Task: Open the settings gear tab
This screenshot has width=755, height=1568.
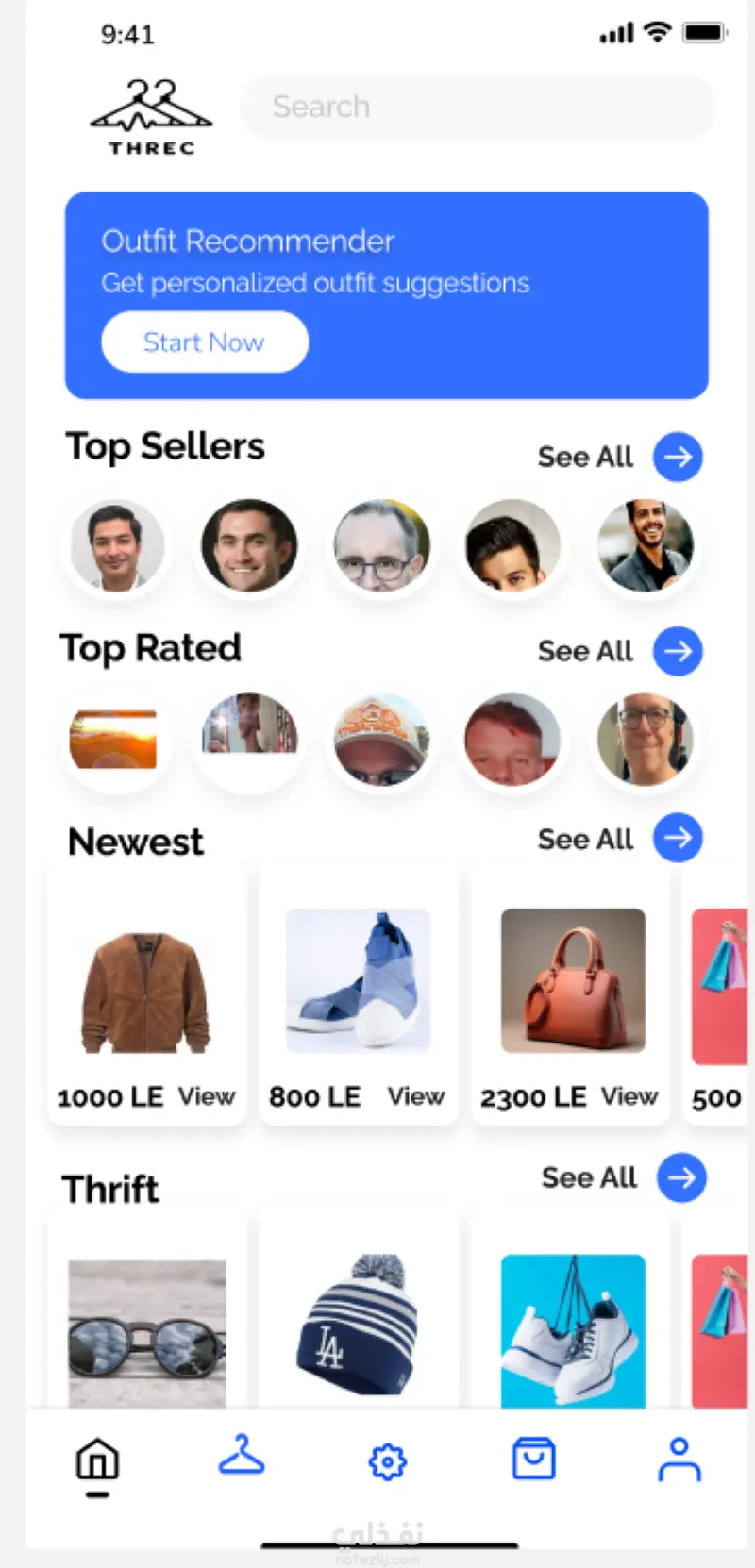Action: click(387, 1461)
